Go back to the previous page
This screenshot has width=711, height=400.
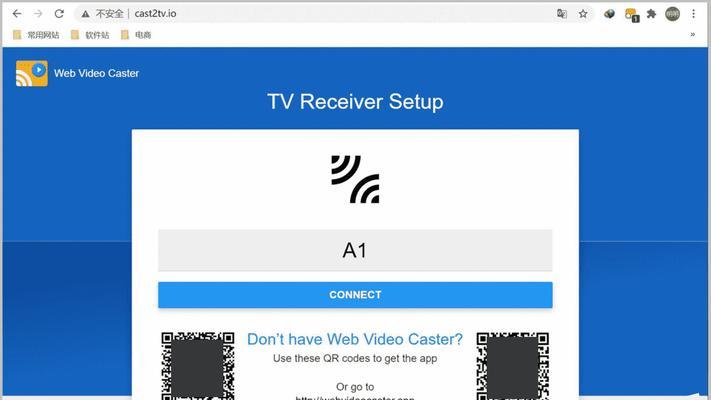pyautogui.click(x=16, y=14)
